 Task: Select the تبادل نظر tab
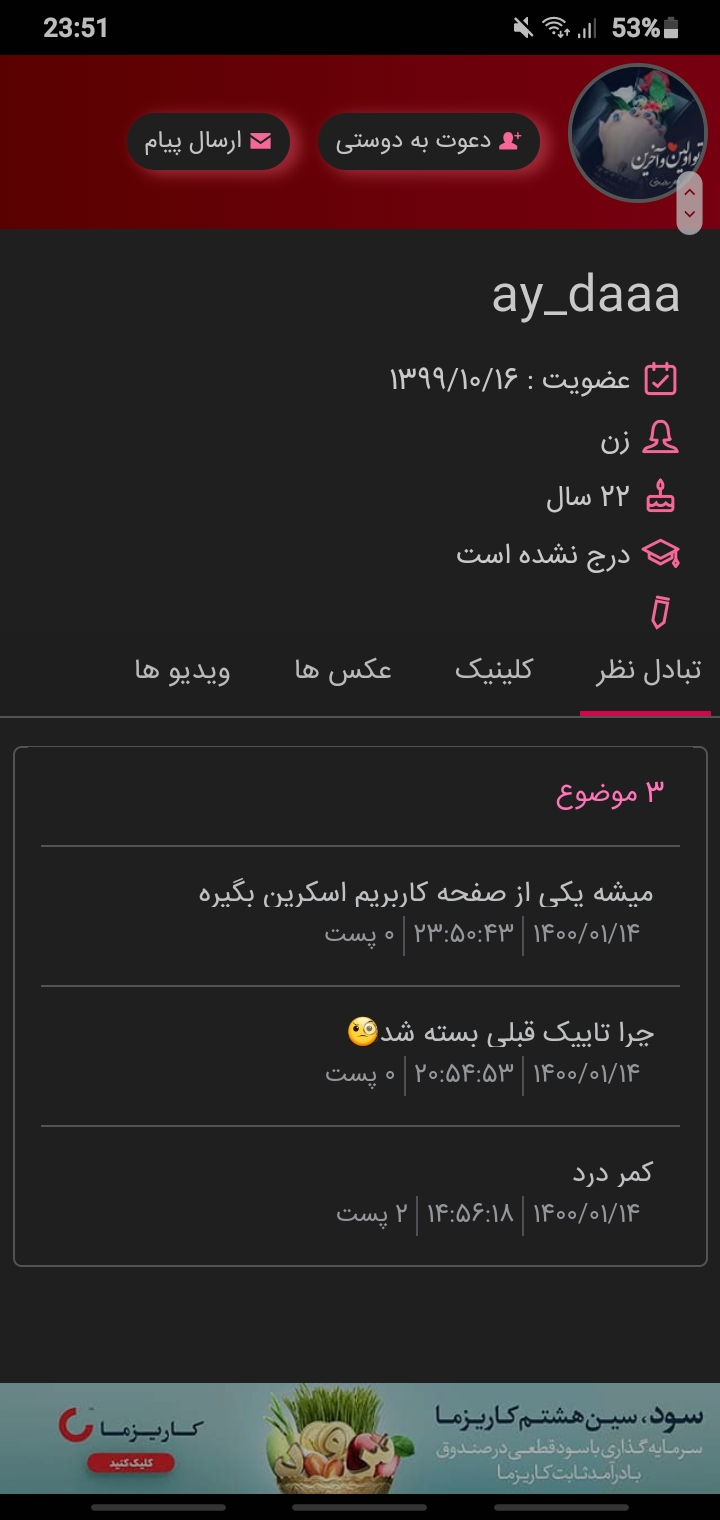click(x=648, y=670)
